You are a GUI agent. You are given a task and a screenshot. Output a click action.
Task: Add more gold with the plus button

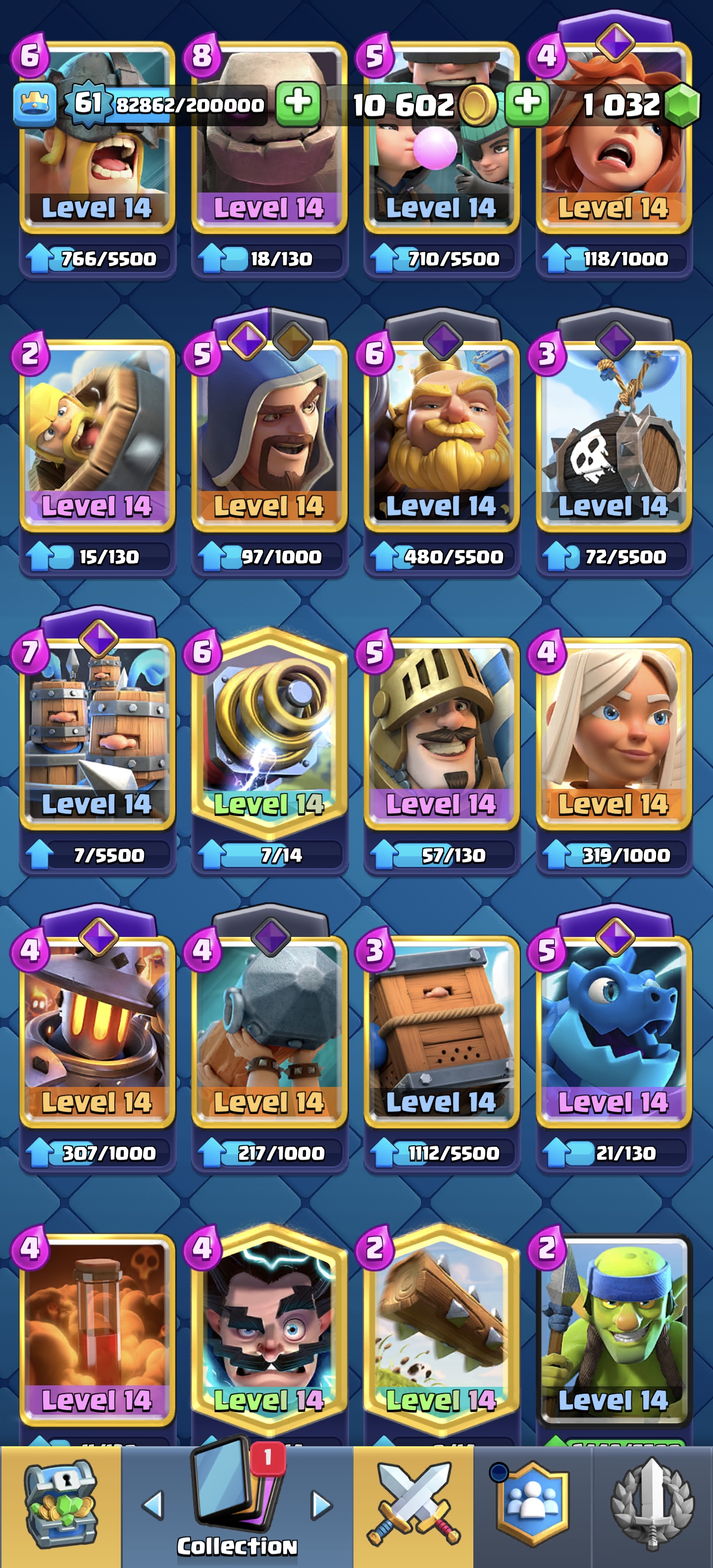tap(527, 104)
